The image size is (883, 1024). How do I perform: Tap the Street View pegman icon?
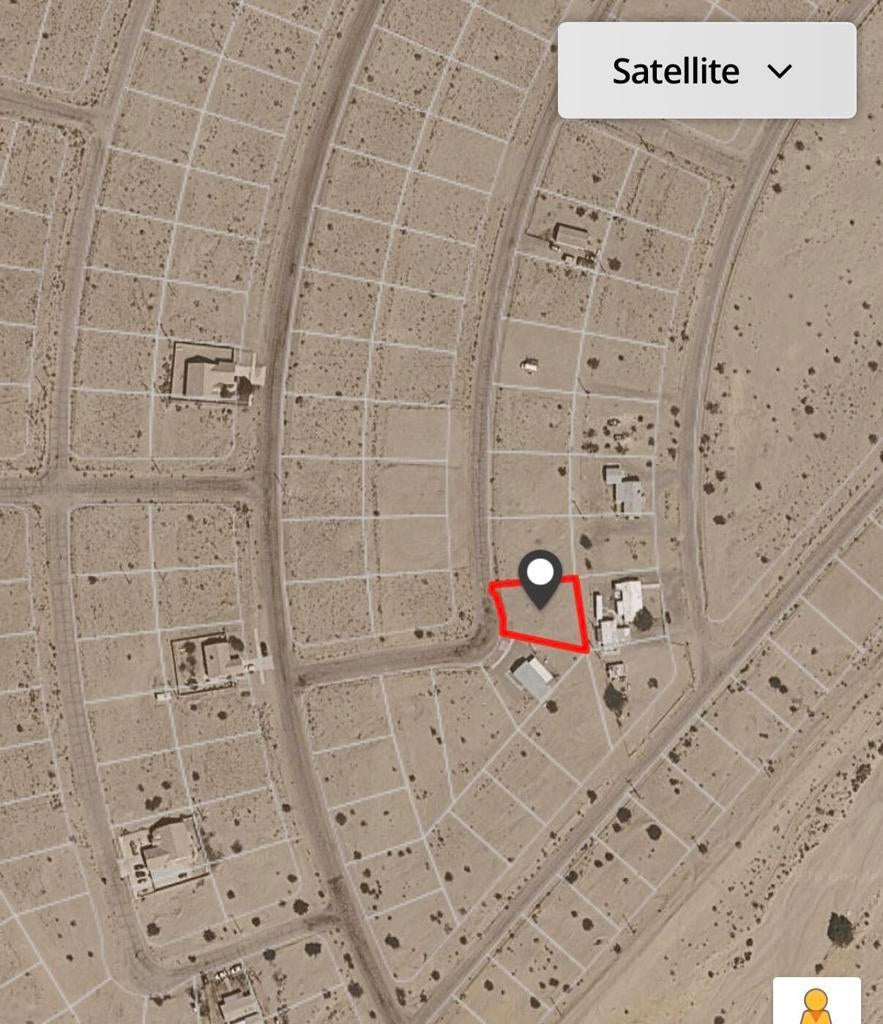click(816, 1003)
